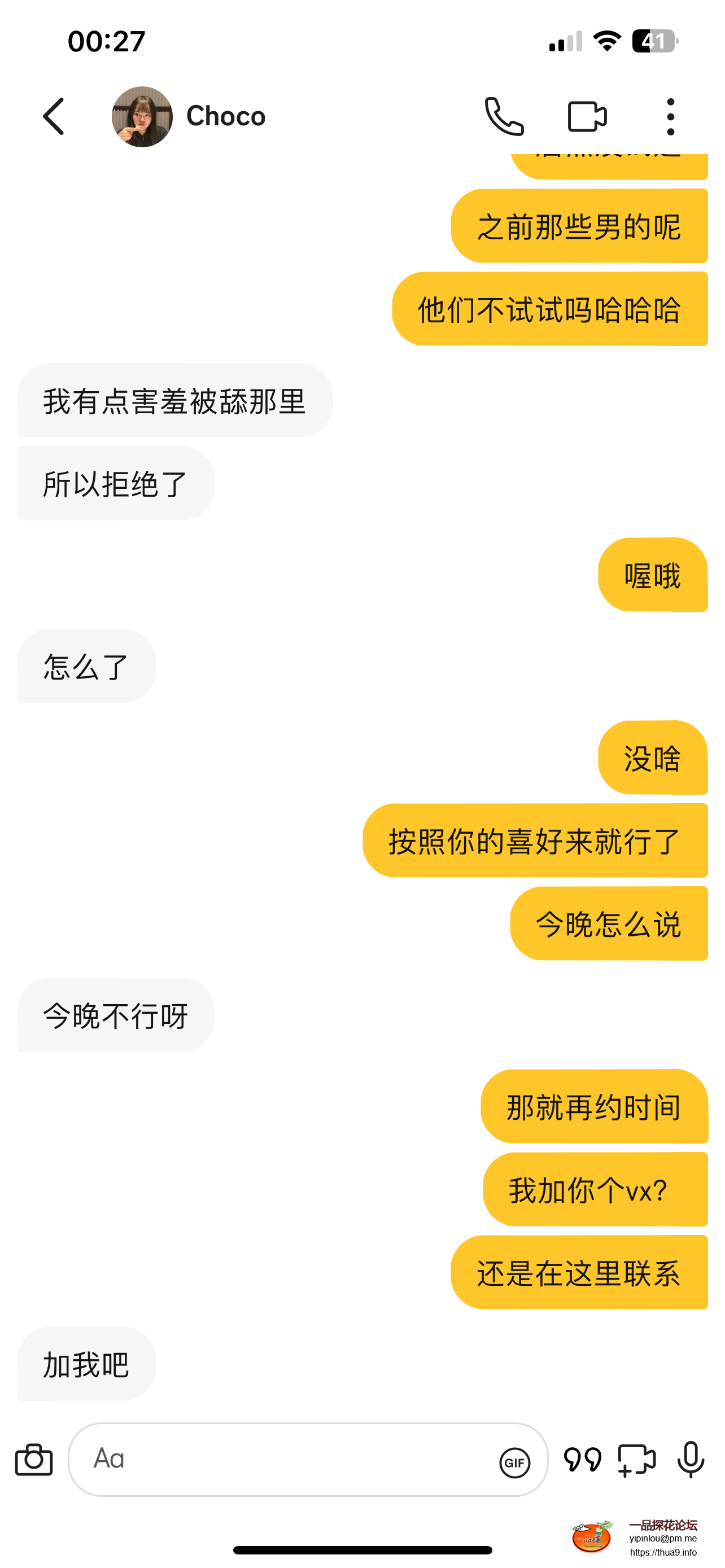
Task: Start a video call with Choco
Action: click(586, 116)
